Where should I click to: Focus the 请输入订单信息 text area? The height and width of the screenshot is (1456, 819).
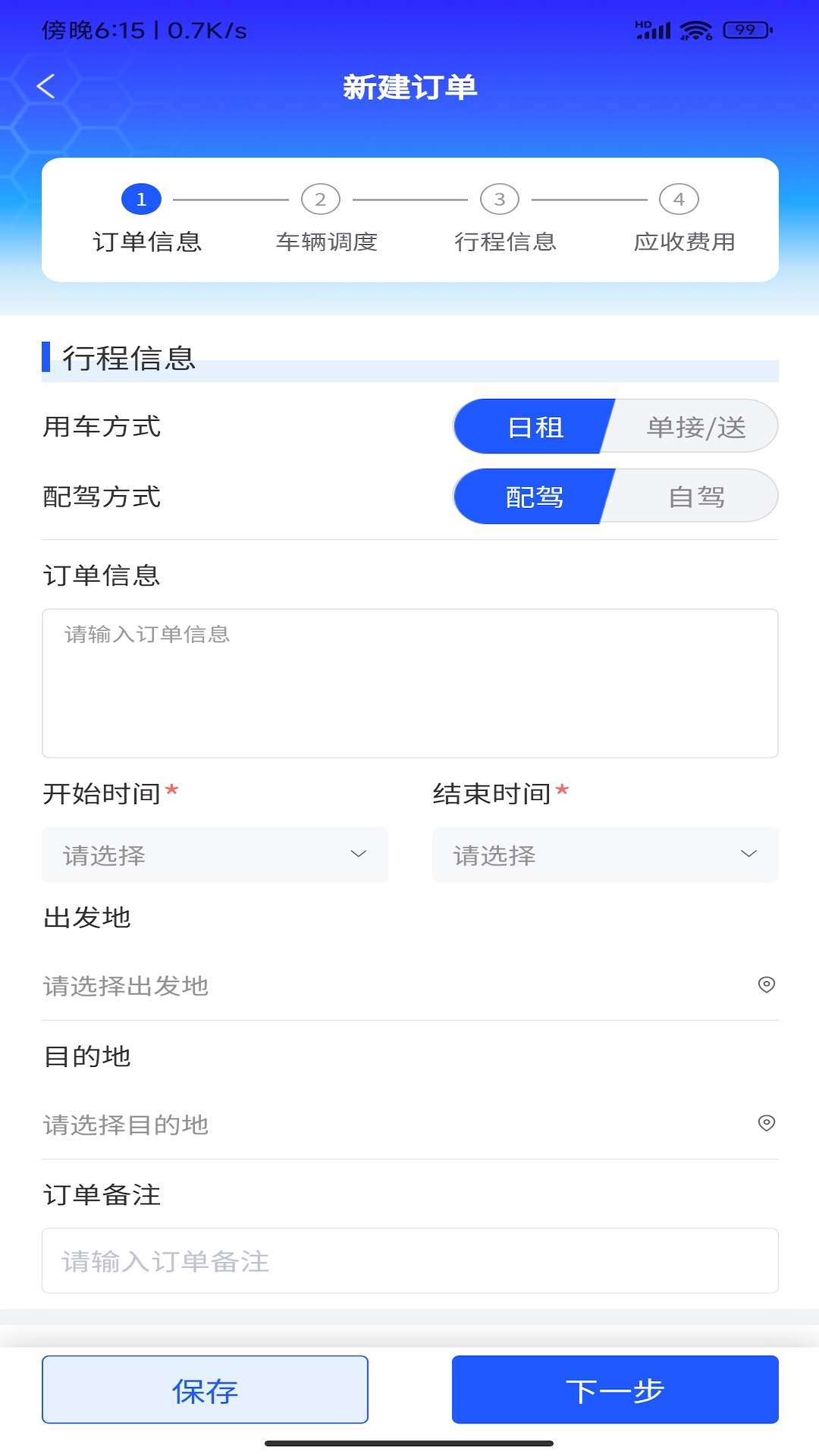pos(410,683)
